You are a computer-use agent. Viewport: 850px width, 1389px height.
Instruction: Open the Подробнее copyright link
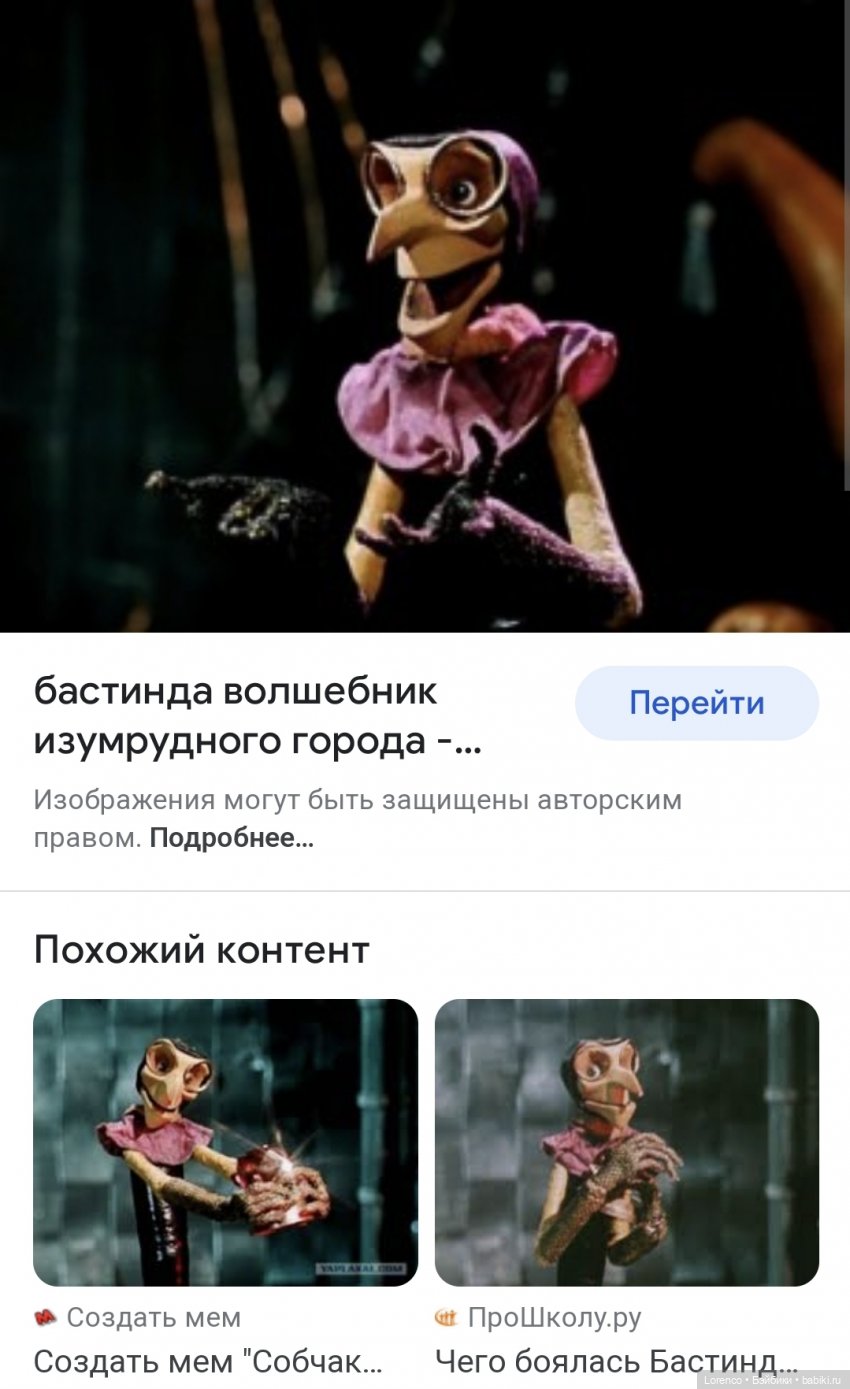(231, 838)
